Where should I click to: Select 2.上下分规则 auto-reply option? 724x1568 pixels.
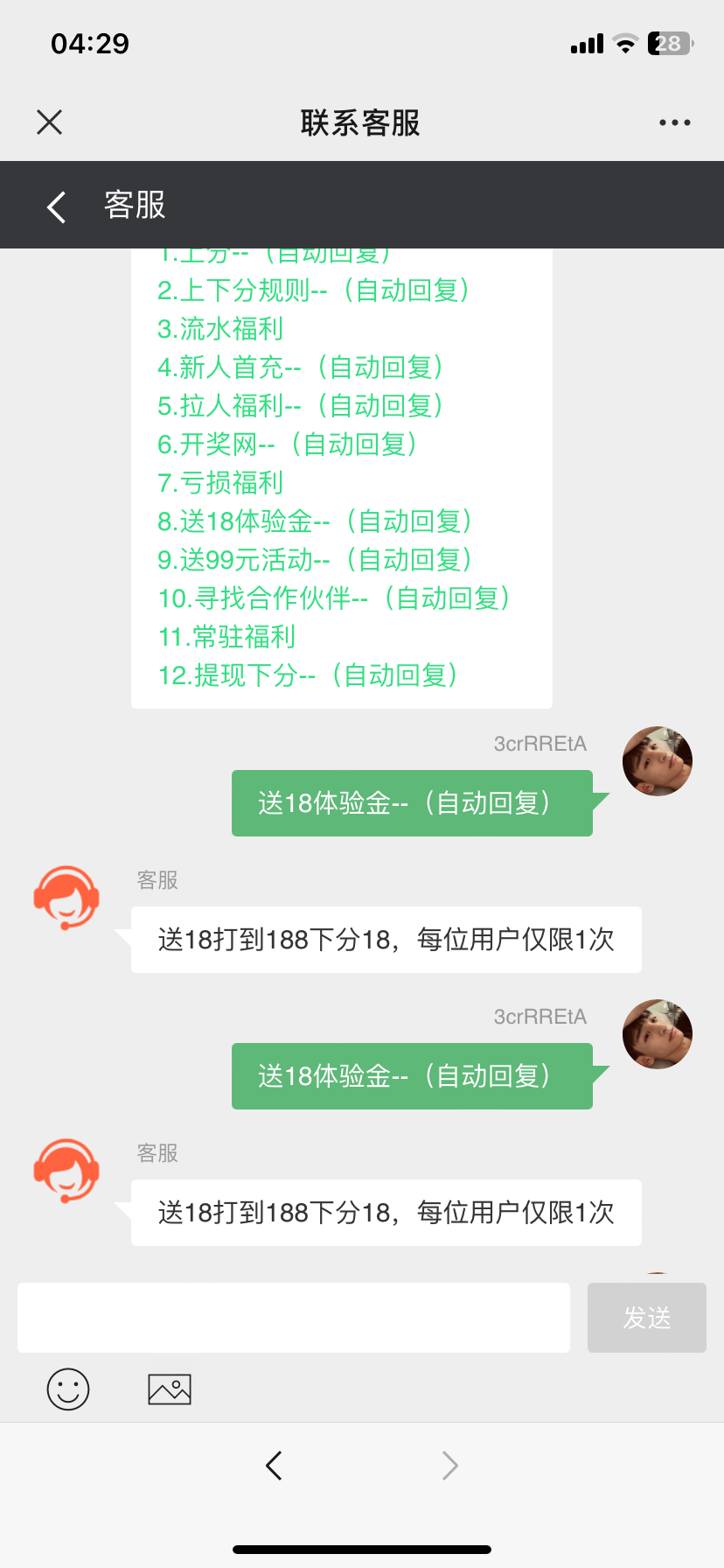pos(313,290)
